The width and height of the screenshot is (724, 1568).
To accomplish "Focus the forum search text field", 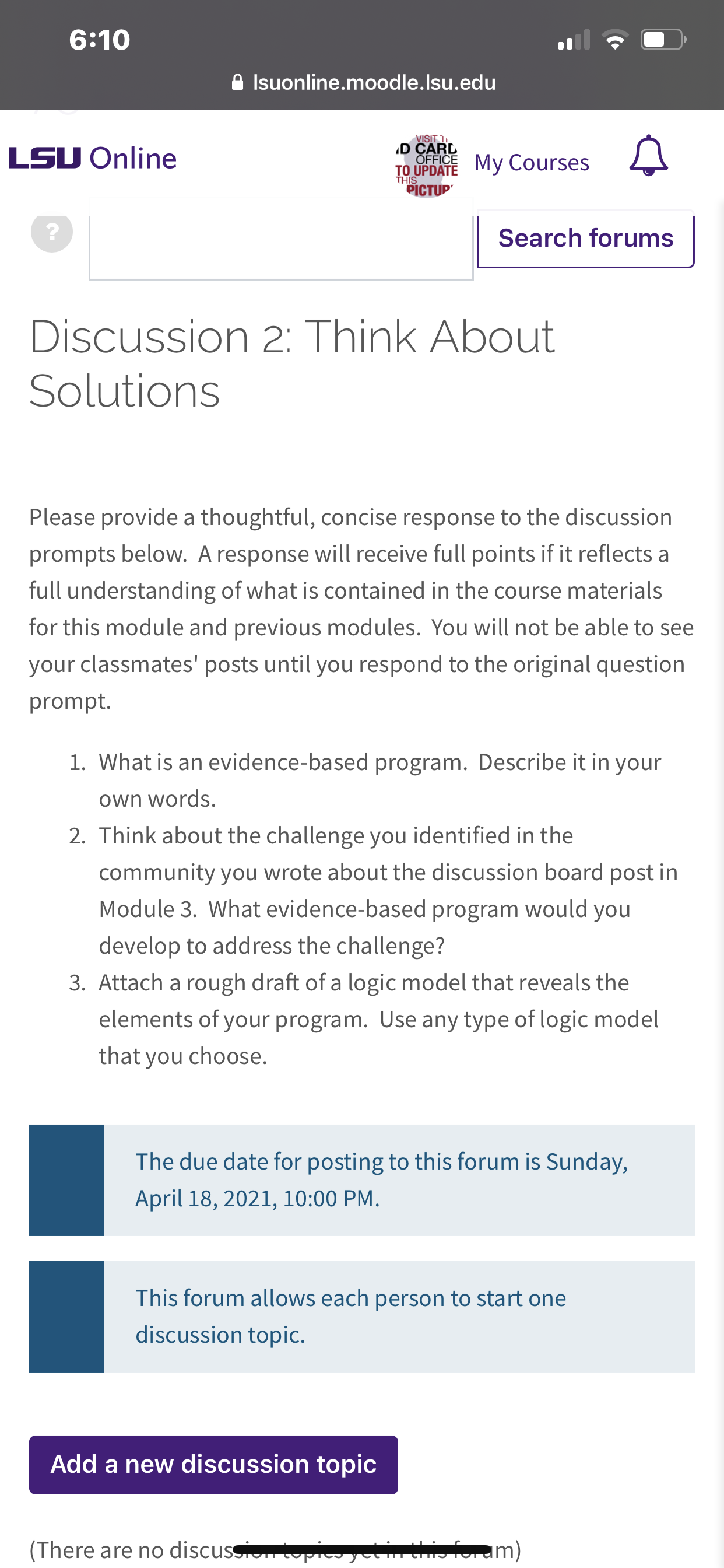I will [x=281, y=239].
